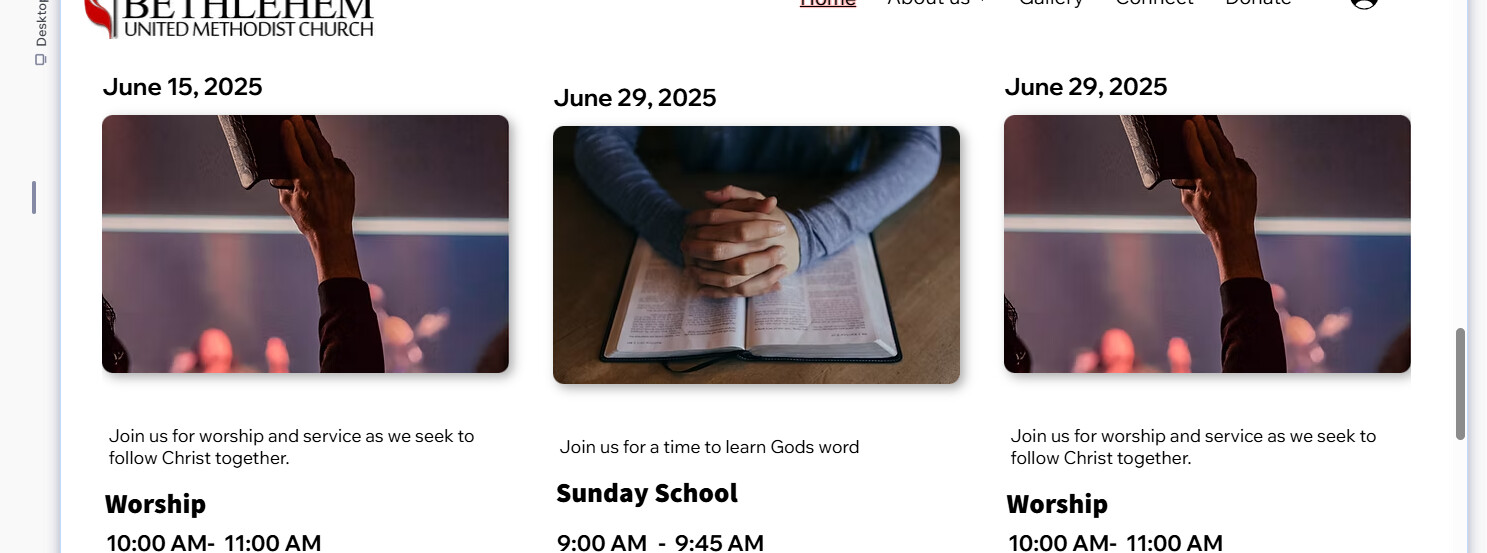Open the Gallery page
This screenshot has width=1487, height=553.
point(1051,3)
